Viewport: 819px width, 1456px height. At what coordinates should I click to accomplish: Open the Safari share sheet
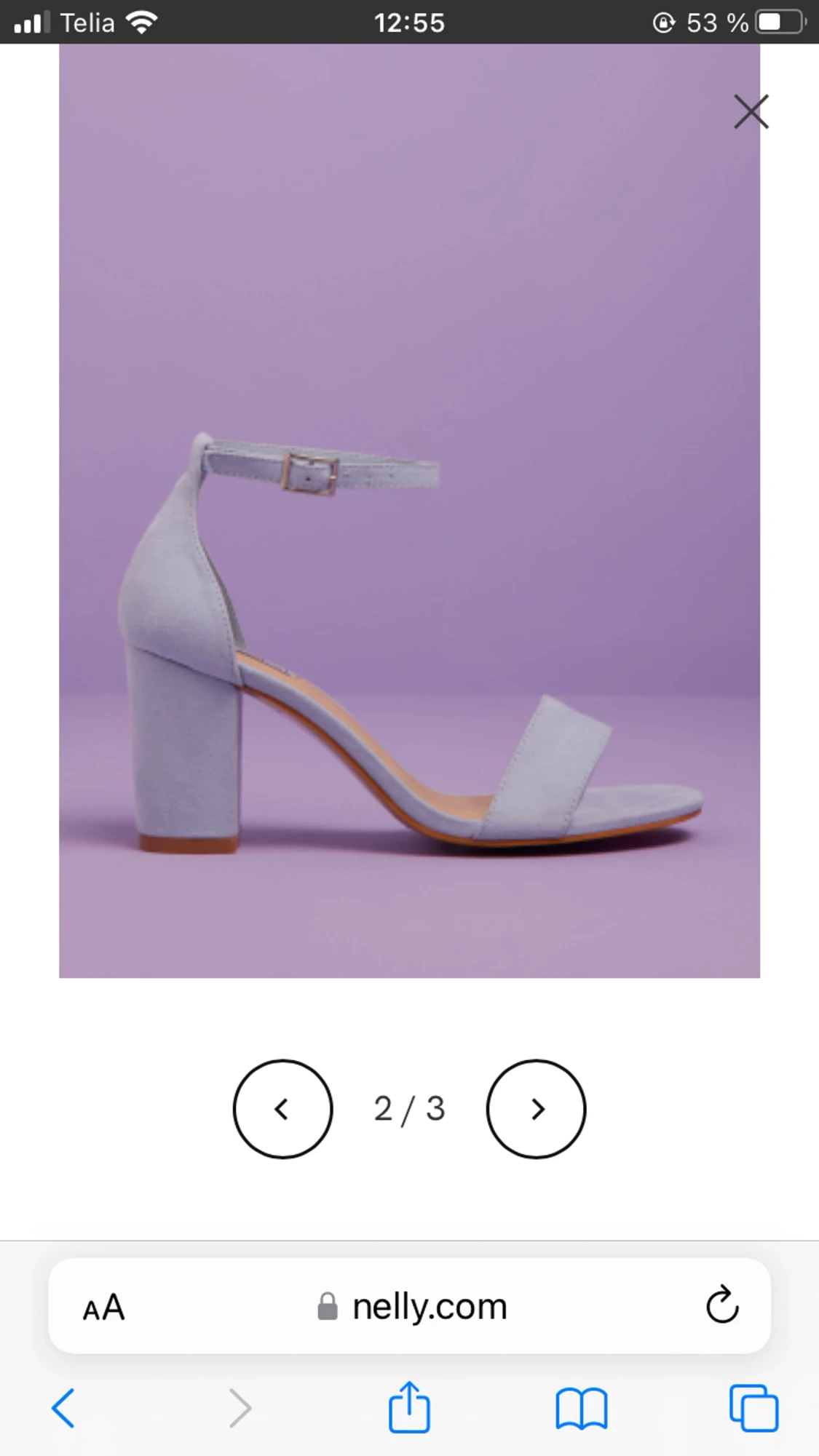click(x=409, y=1407)
